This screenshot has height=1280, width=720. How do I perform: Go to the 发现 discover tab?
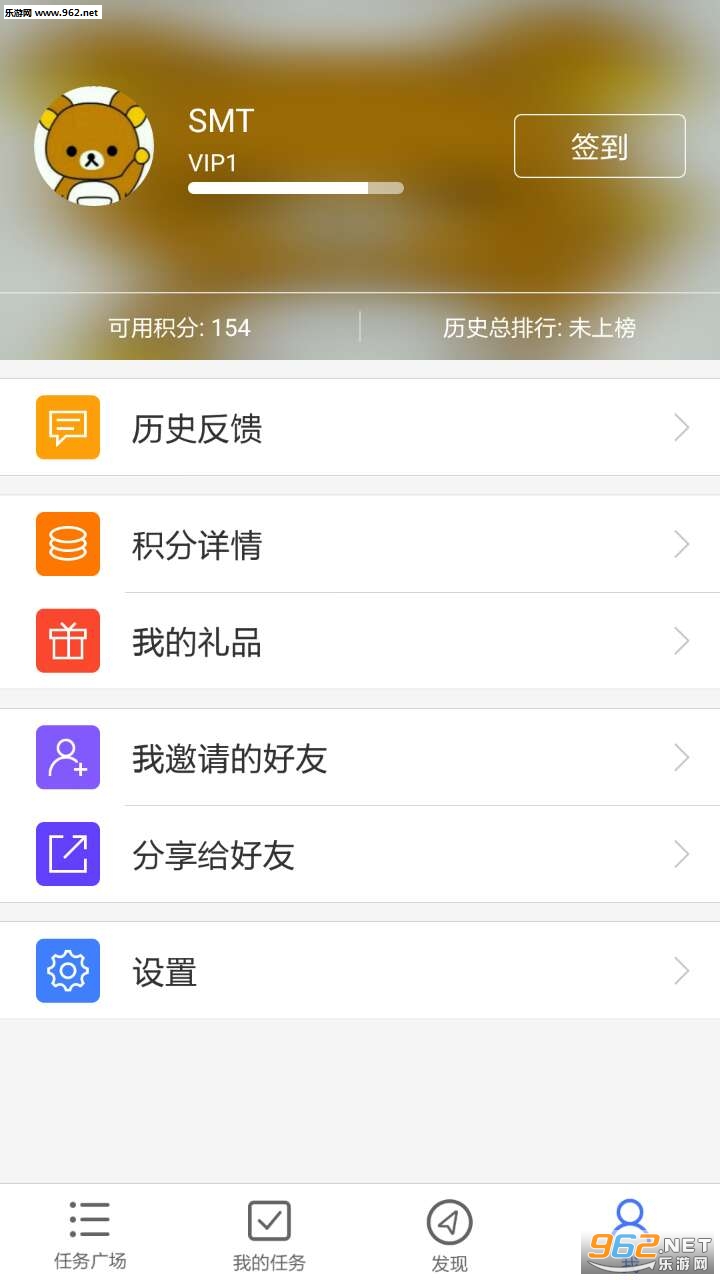(x=449, y=1234)
